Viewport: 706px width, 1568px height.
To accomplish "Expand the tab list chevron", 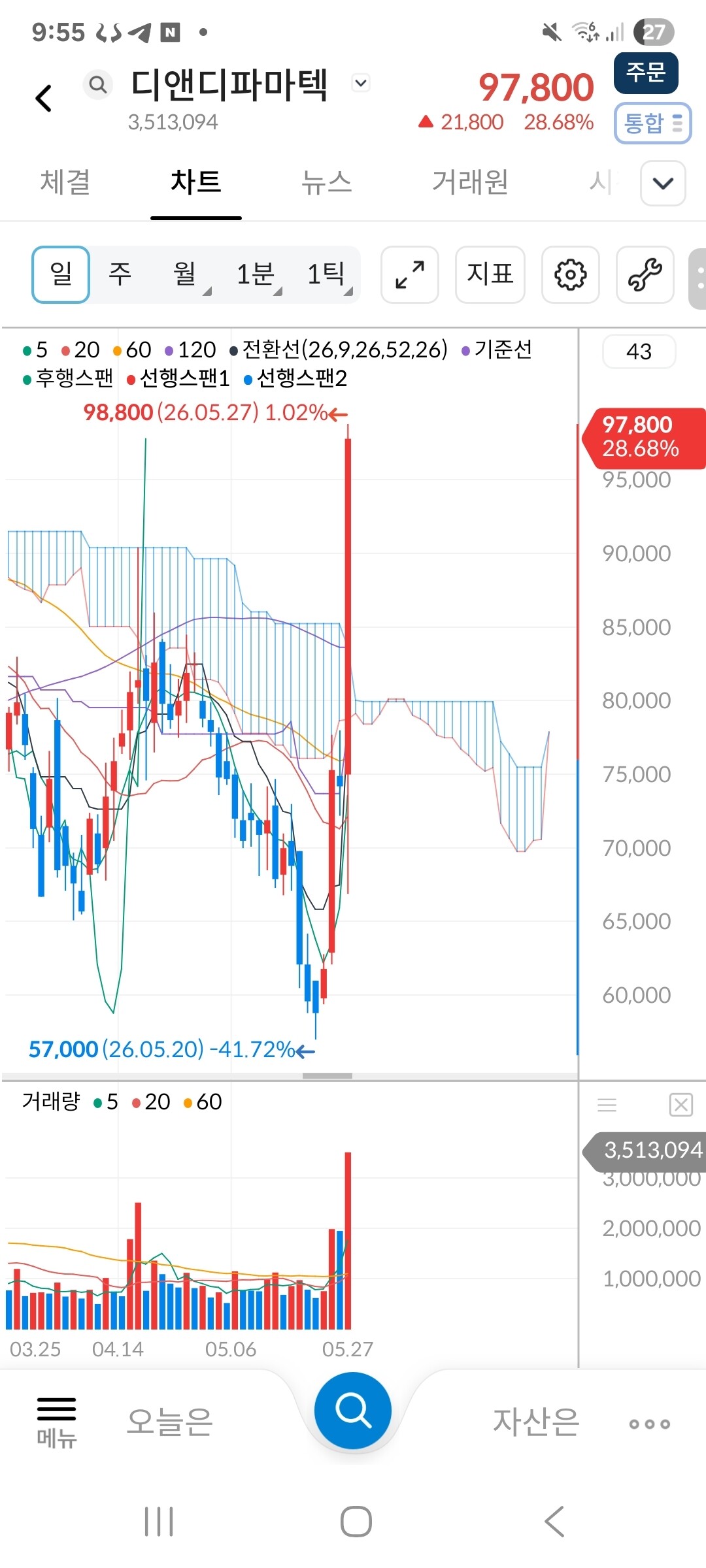I will coord(663,183).
